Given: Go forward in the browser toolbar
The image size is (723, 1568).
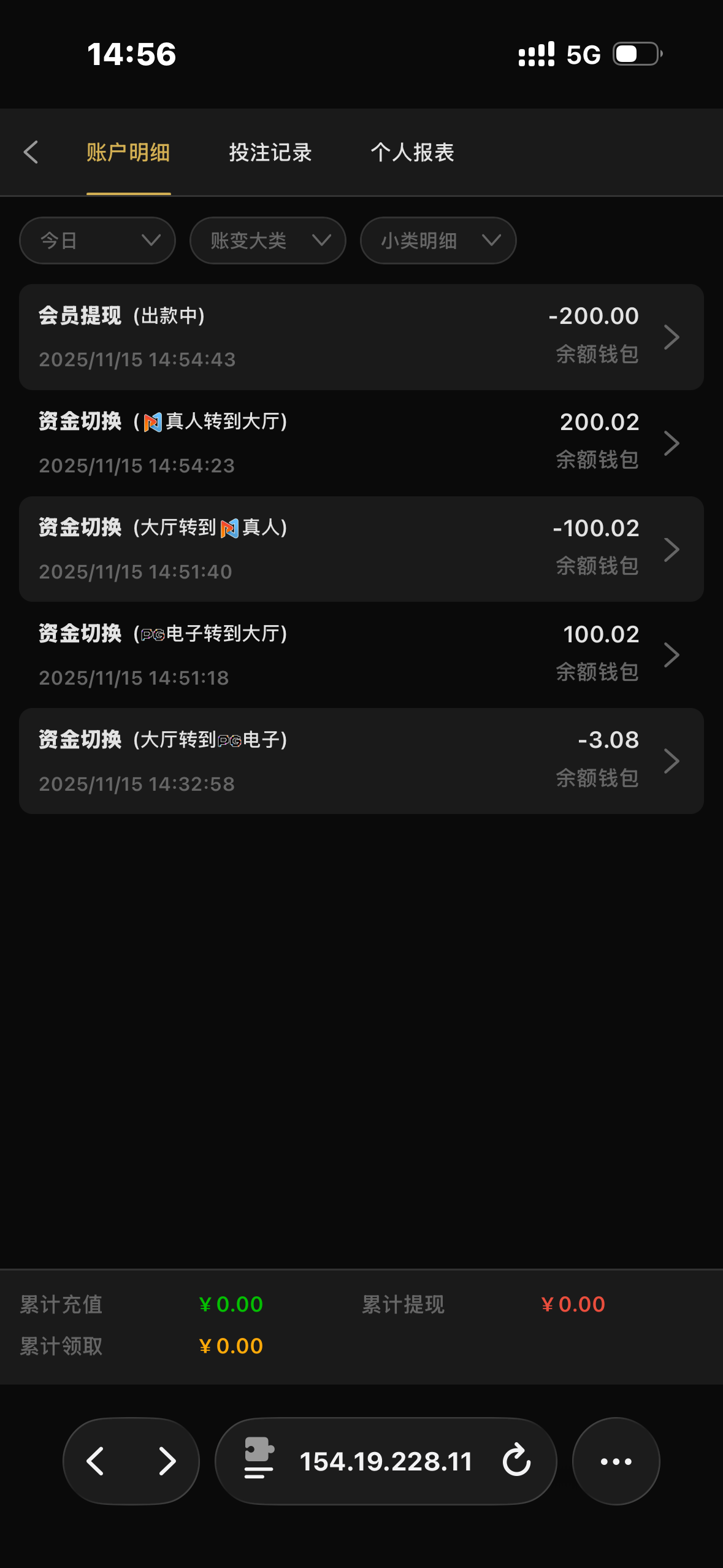Looking at the screenshot, I should (167, 1461).
